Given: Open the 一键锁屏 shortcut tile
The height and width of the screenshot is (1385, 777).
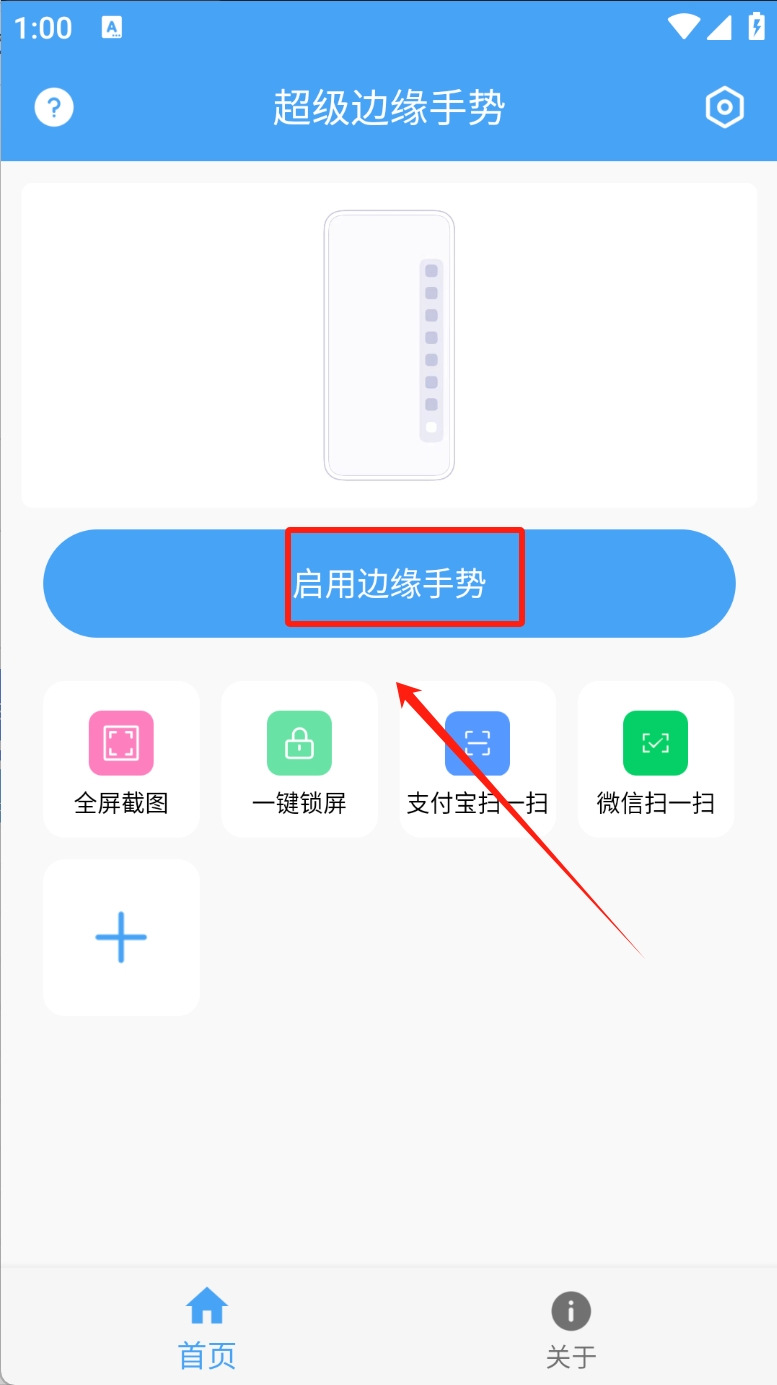Looking at the screenshot, I should (x=299, y=759).
